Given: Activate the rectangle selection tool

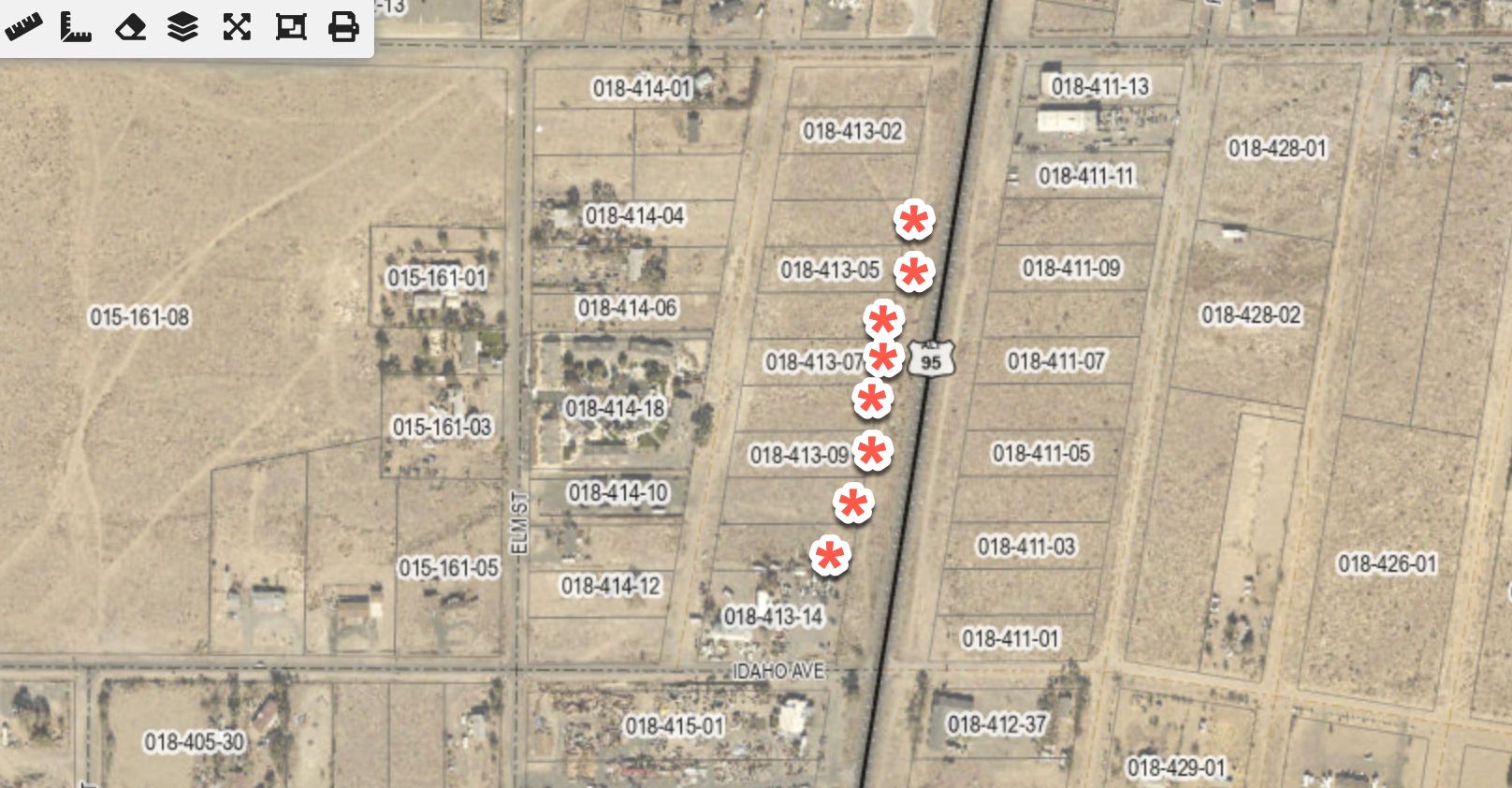Looking at the screenshot, I should (290, 27).
